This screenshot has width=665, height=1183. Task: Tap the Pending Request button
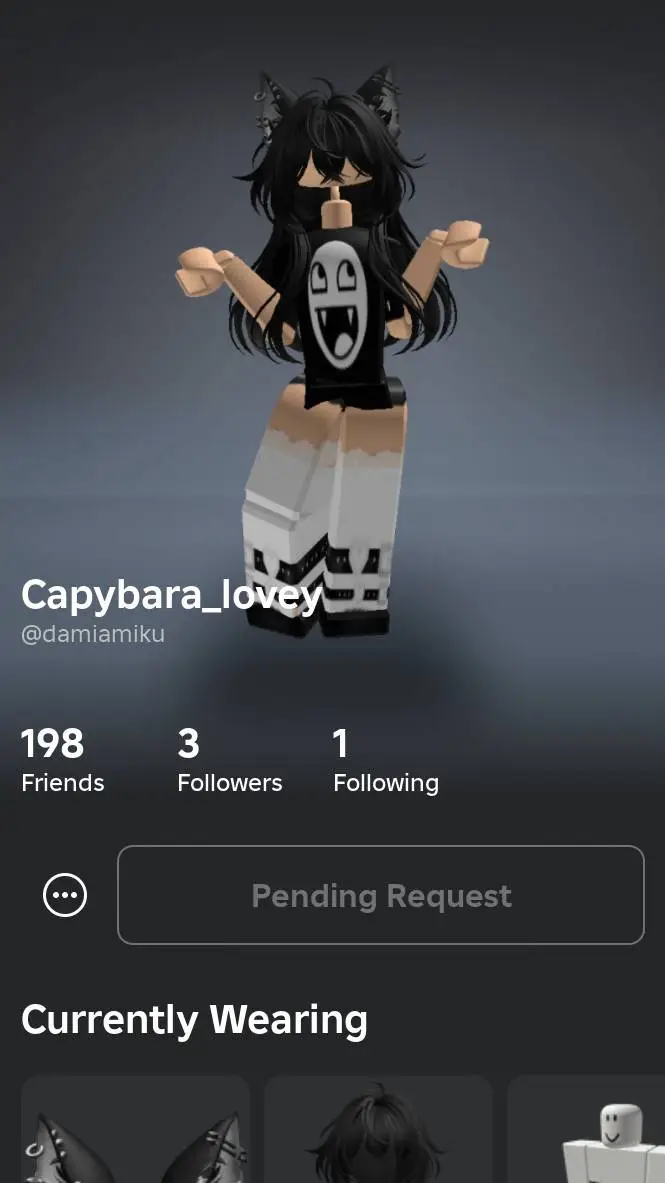(x=380, y=895)
